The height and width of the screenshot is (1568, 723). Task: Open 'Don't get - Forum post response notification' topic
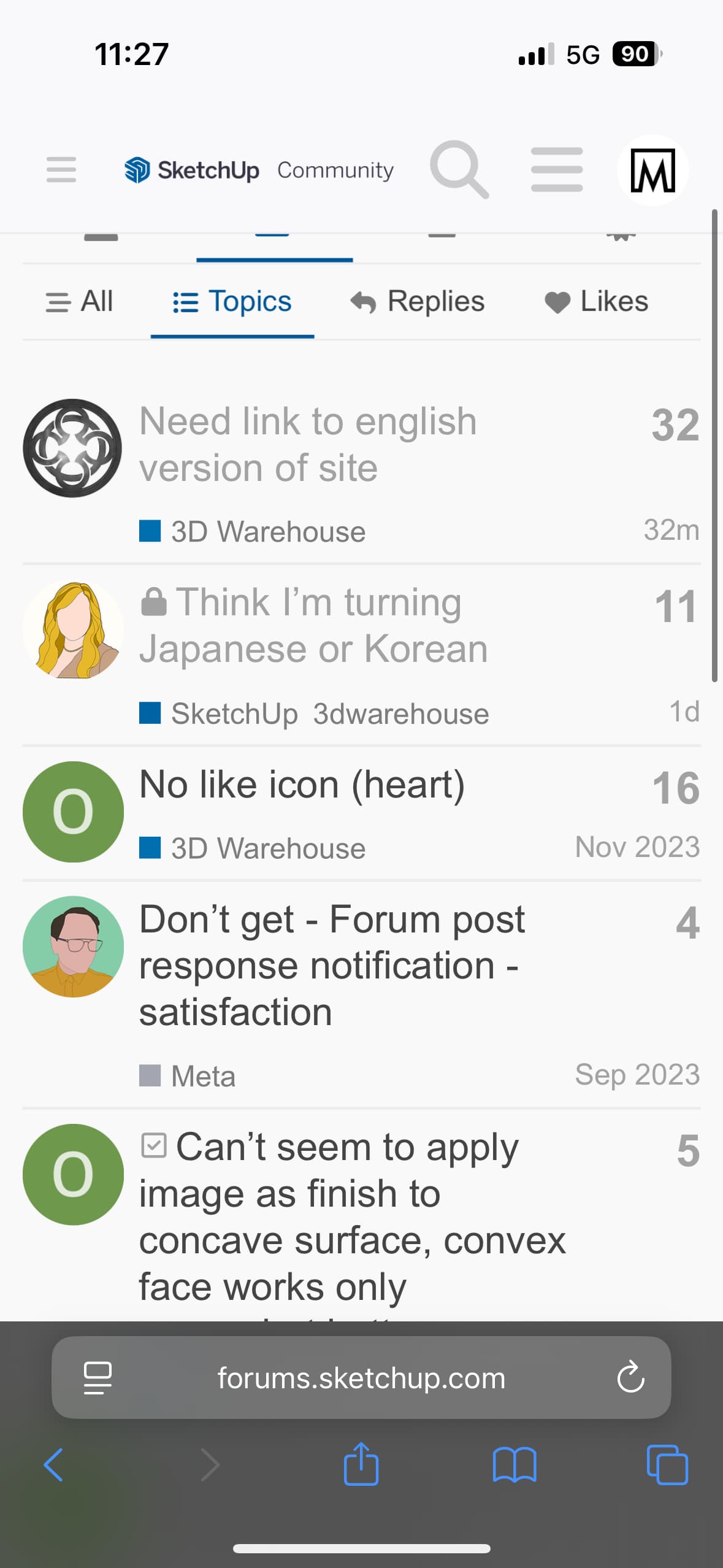332,965
